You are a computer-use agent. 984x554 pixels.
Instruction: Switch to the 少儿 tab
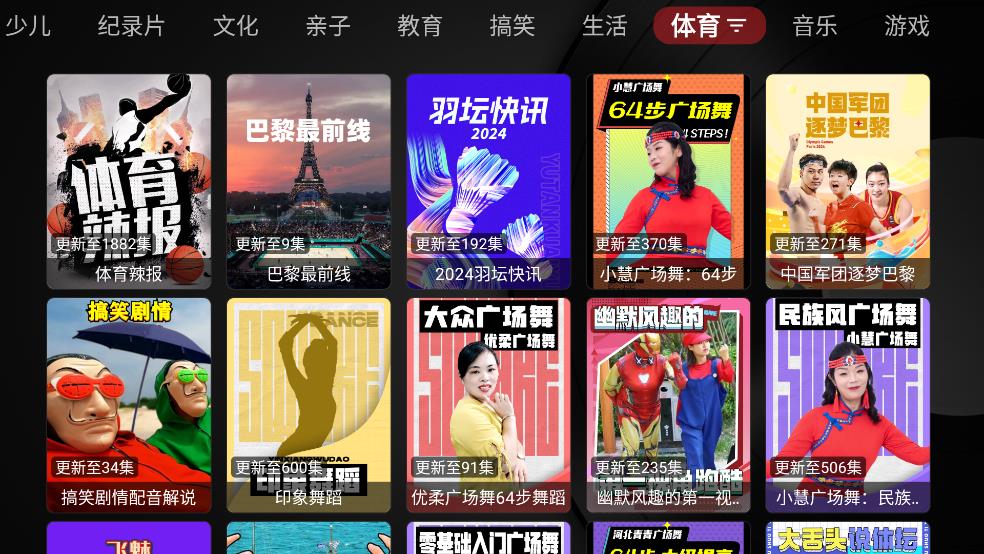28,26
